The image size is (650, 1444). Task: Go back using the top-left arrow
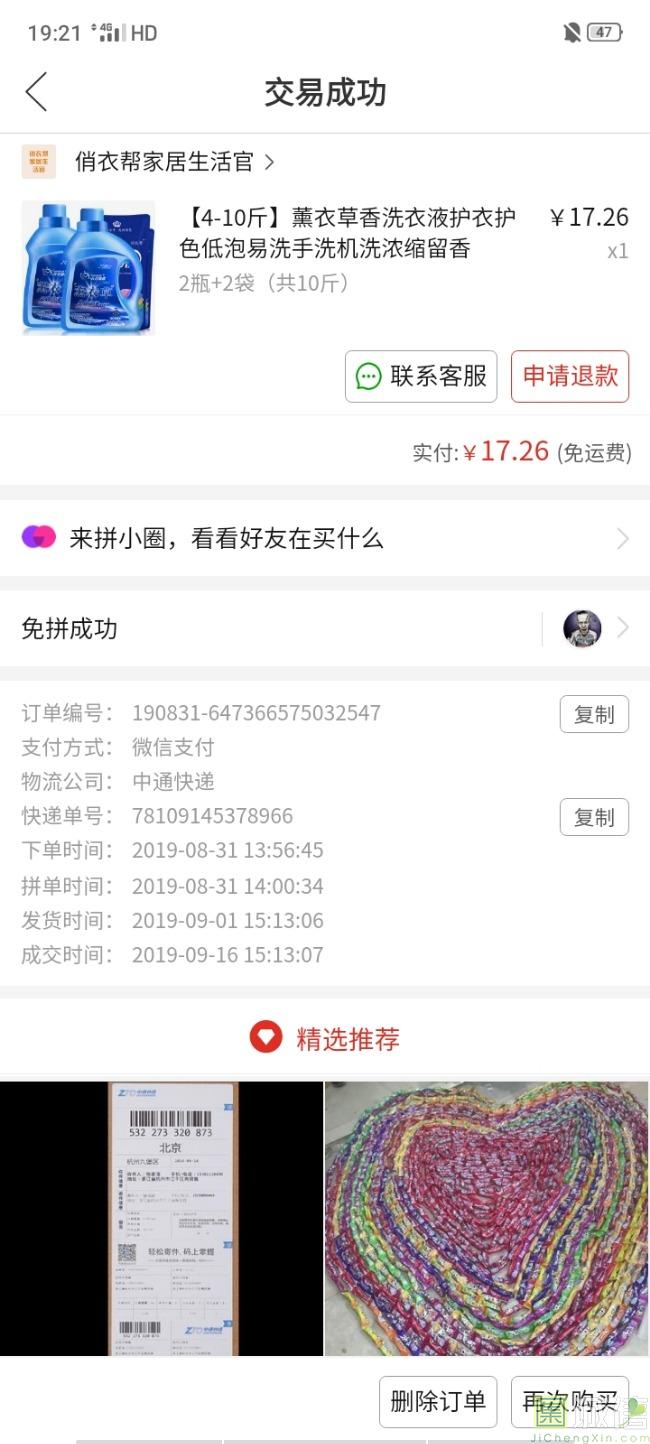coord(36,92)
